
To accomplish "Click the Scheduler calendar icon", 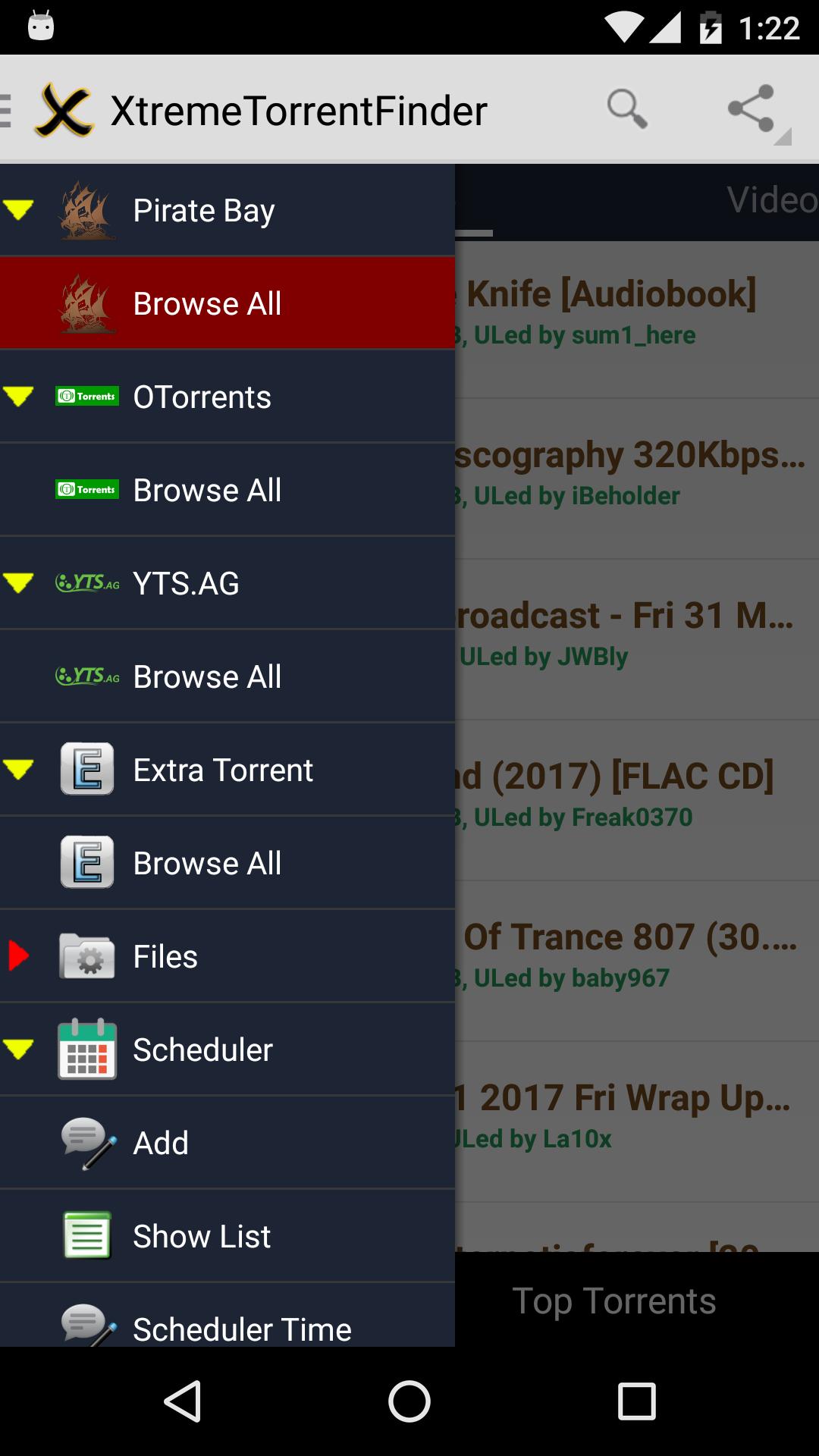I will click(x=88, y=1050).
